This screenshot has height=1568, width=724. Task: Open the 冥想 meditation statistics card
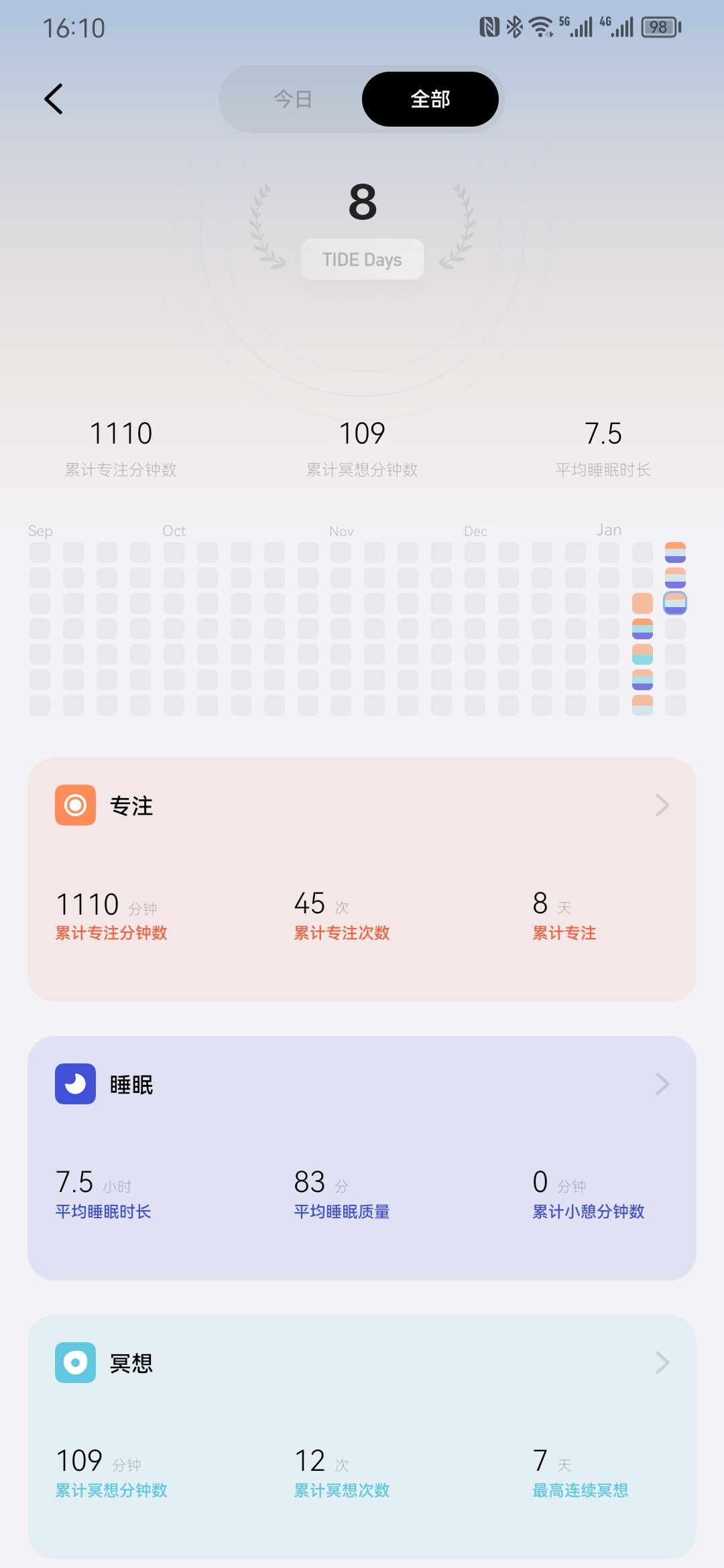(361, 1436)
